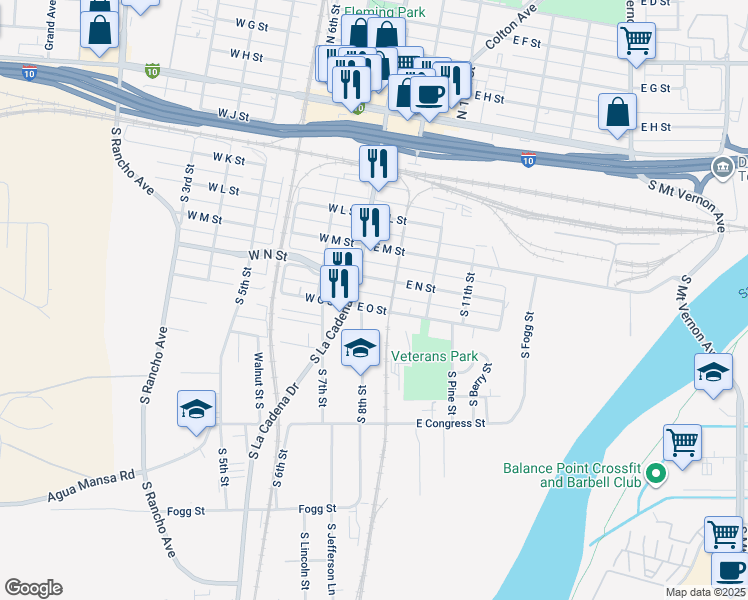Select the shopping bag marker near E H St

[617, 113]
